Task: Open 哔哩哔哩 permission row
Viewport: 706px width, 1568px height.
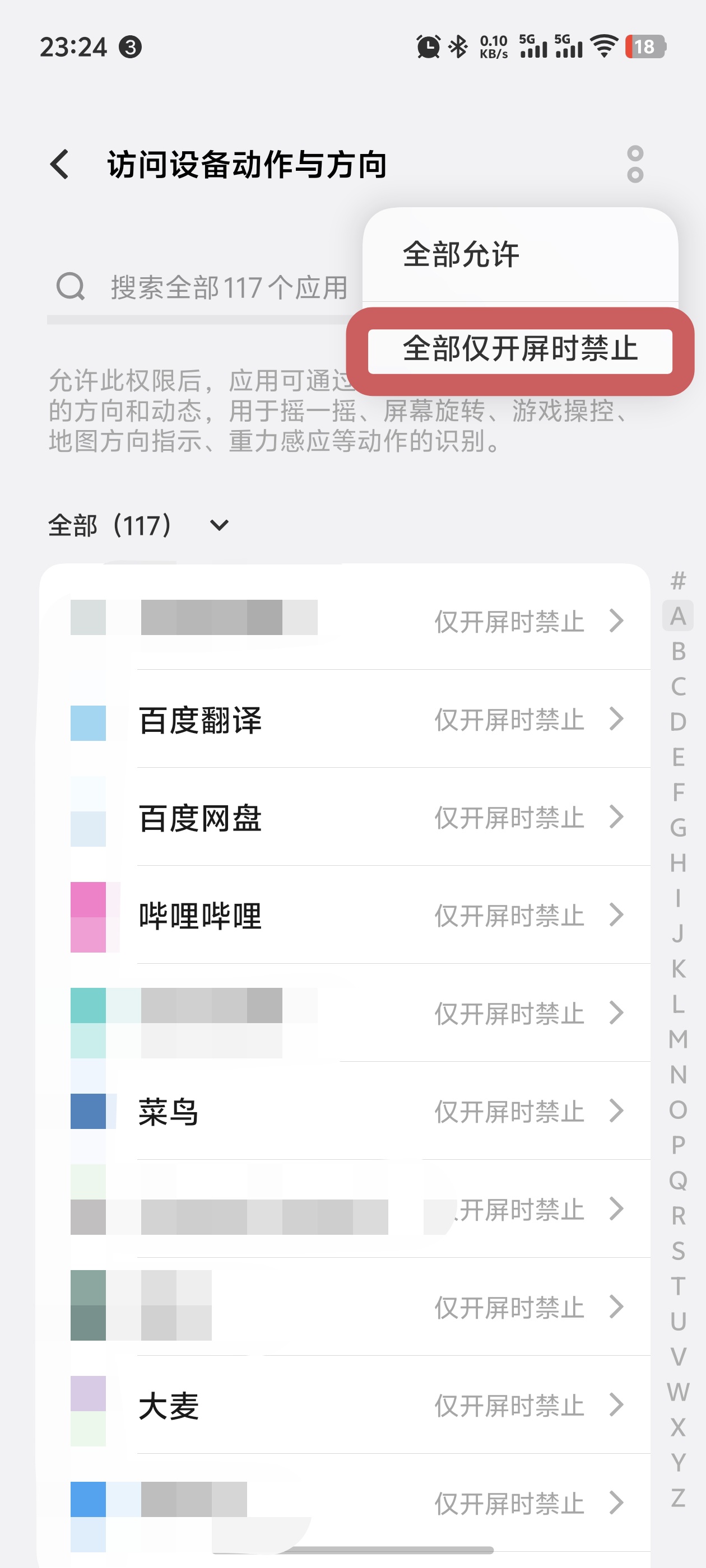Action: pos(345,916)
